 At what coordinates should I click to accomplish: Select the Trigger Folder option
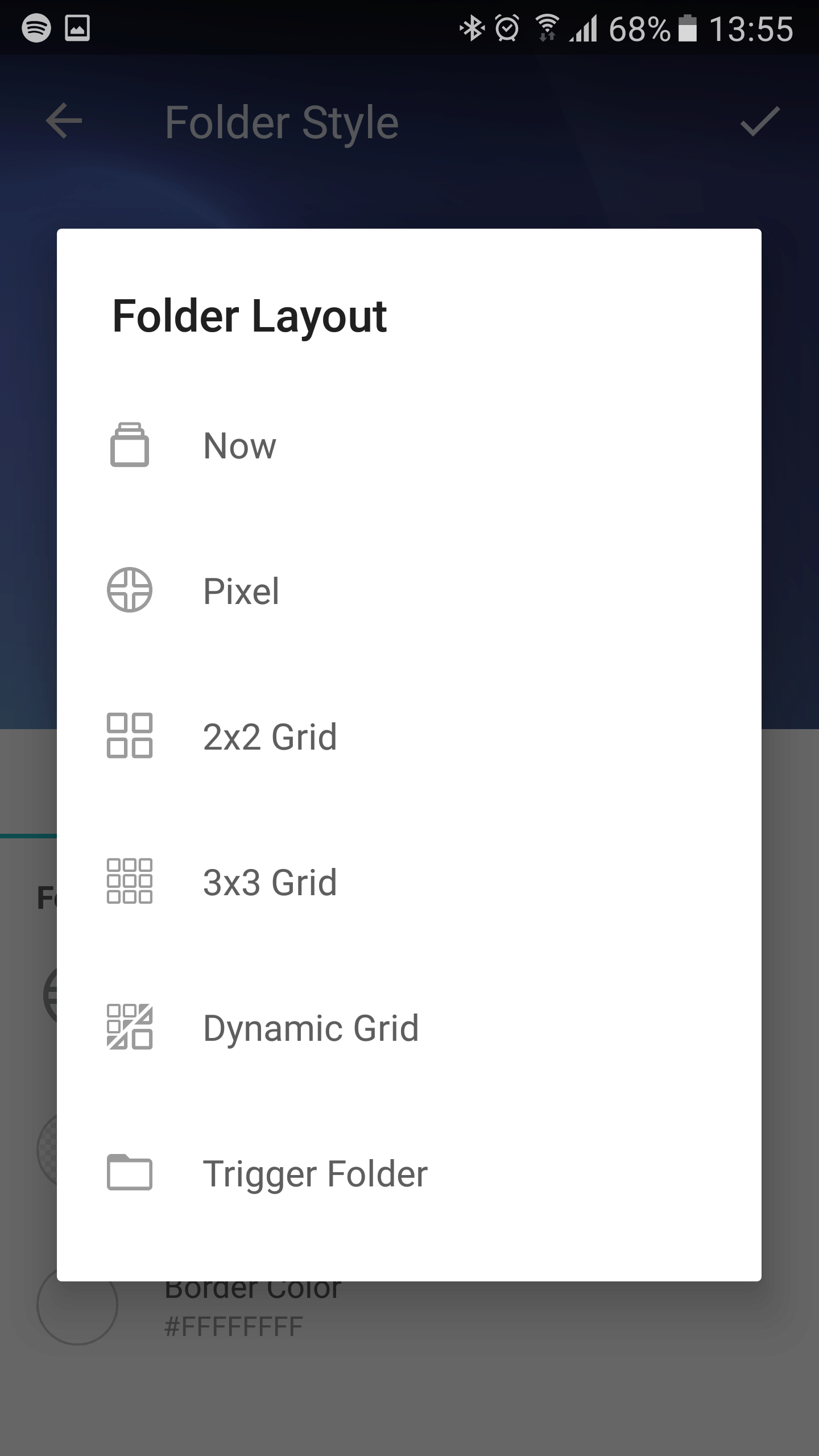tap(409, 1173)
